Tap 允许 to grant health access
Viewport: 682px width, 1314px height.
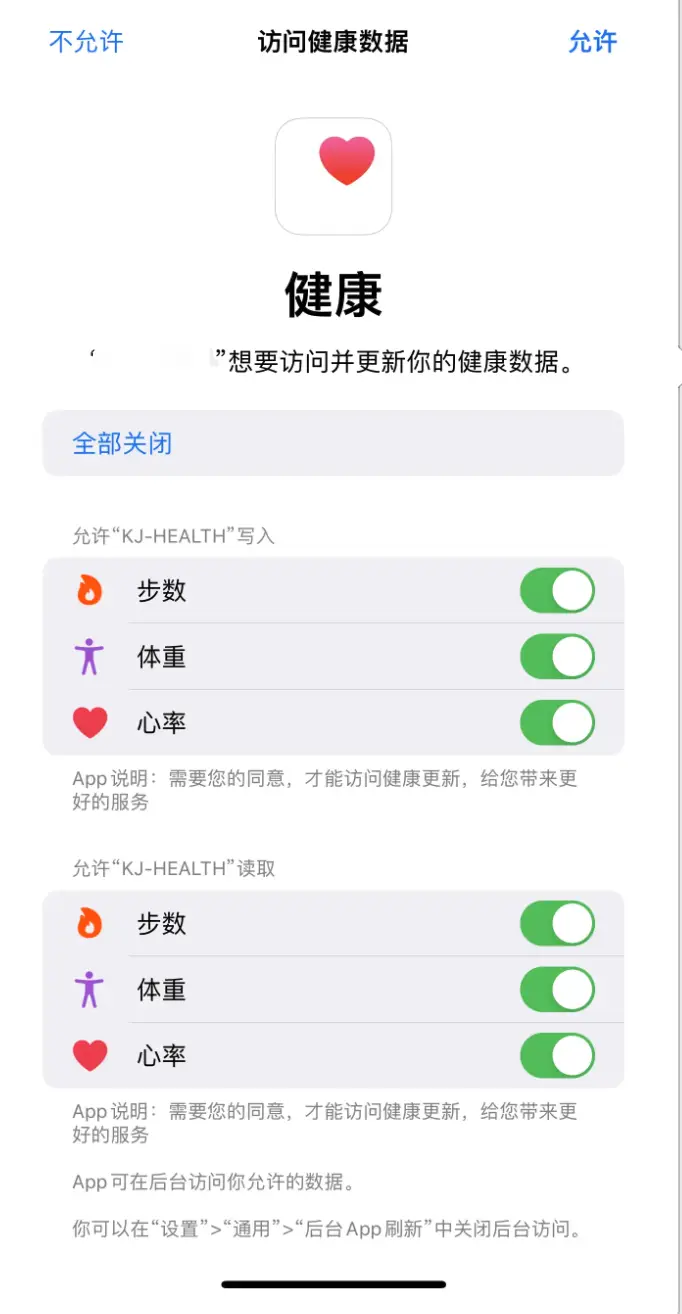[592, 42]
